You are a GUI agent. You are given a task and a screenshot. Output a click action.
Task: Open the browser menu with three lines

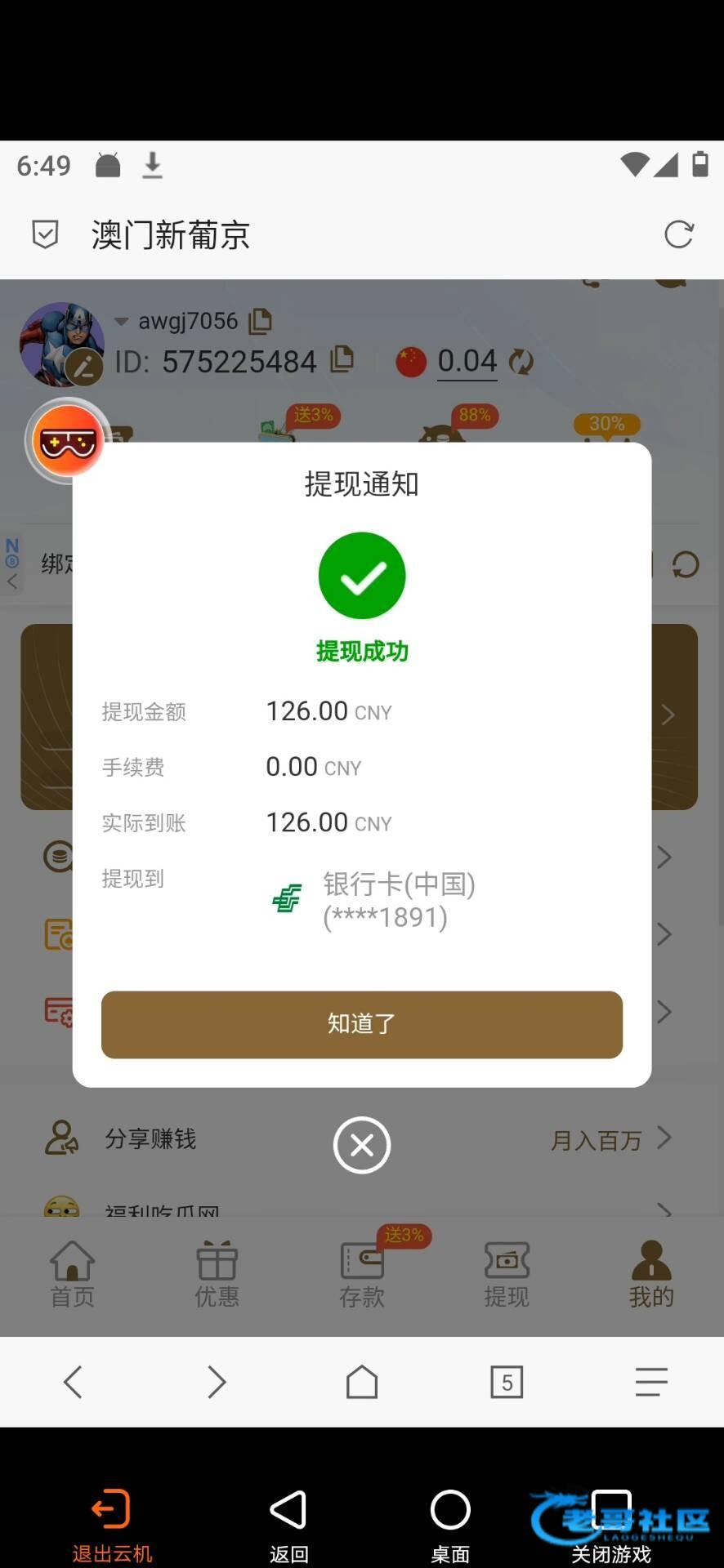pos(651,1382)
